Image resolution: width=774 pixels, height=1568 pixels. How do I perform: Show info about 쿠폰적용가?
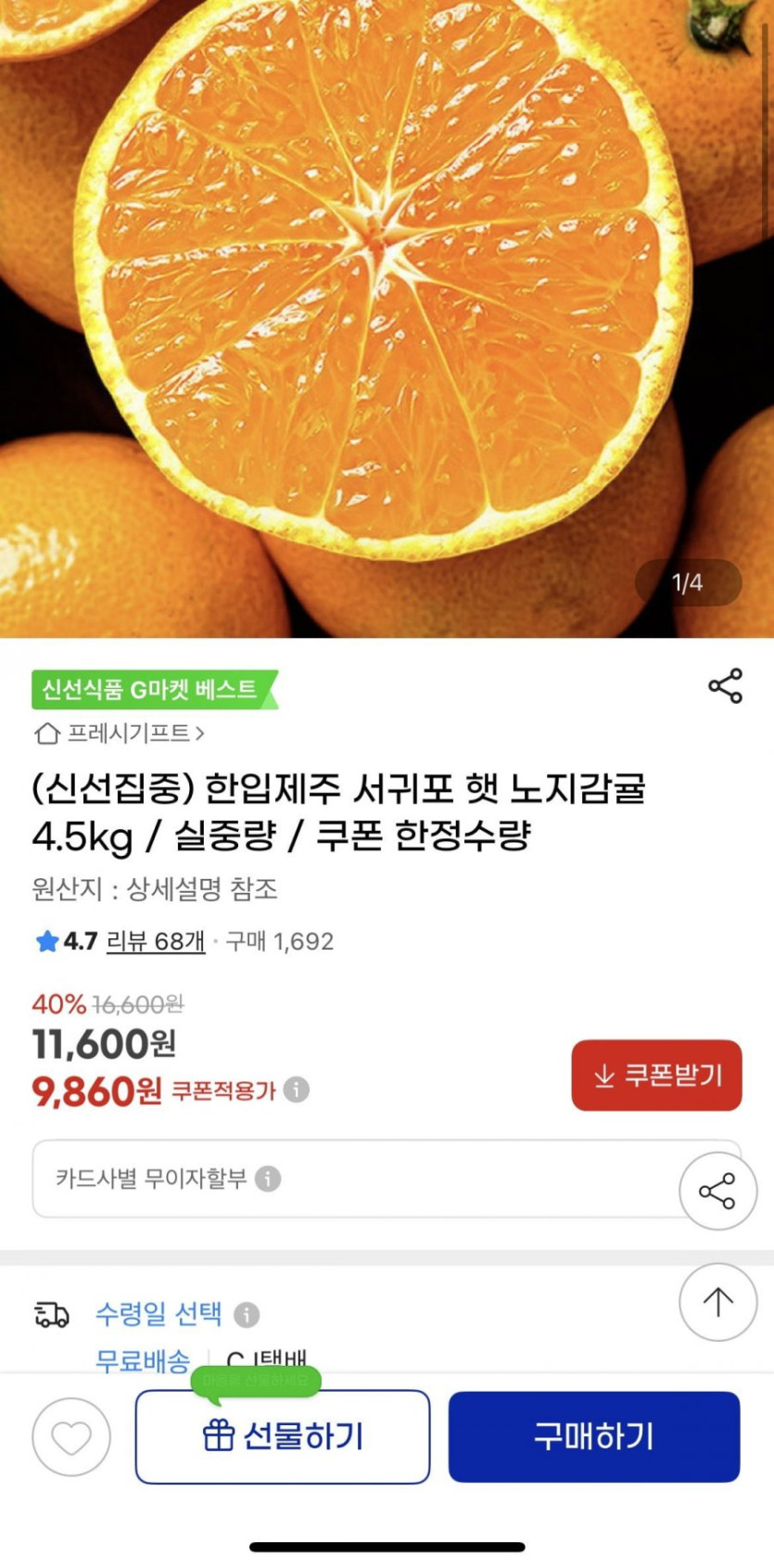tap(297, 1090)
